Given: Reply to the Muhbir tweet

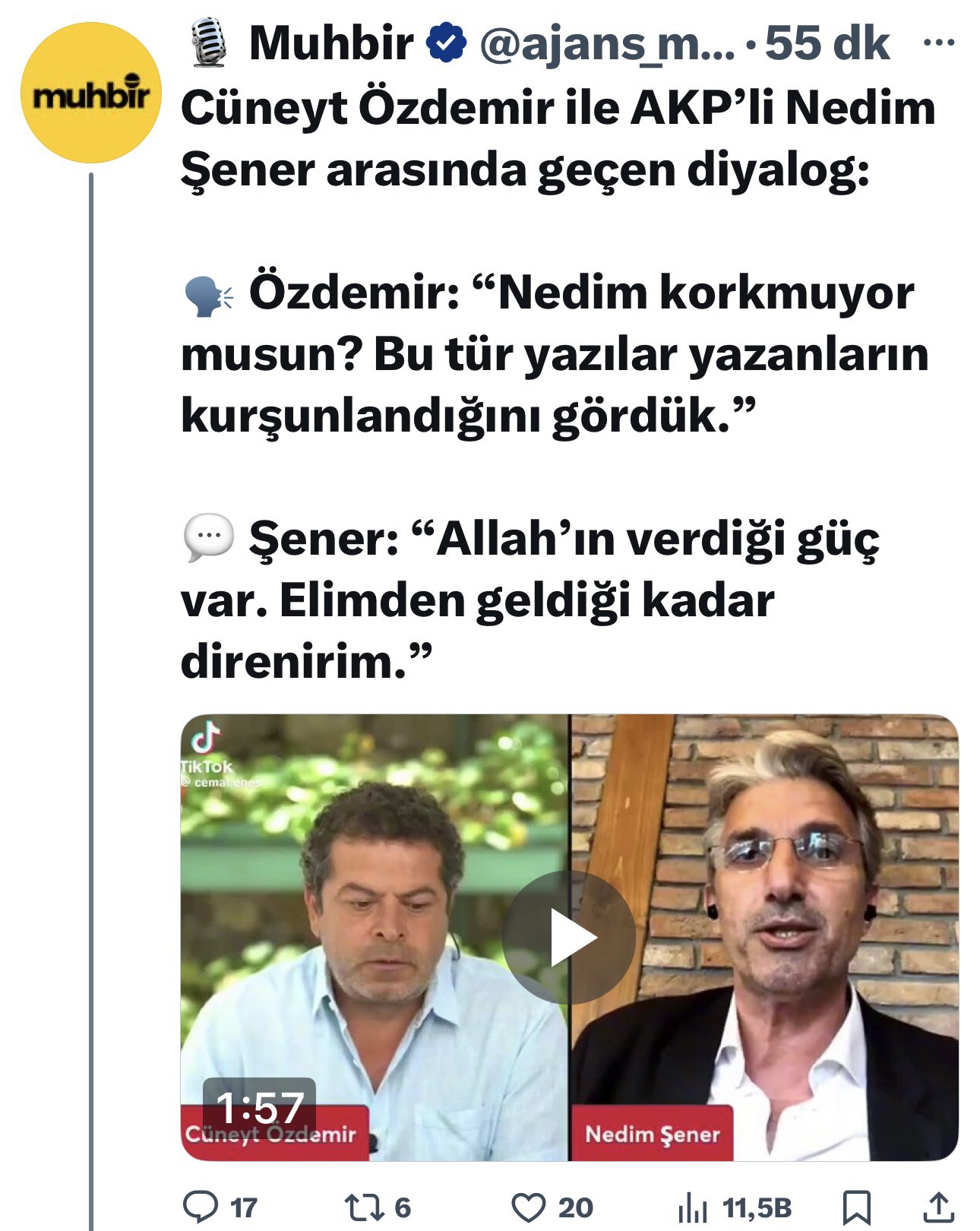Looking at the screenshot, I should pyautogui.click(x=201, y=1207).
